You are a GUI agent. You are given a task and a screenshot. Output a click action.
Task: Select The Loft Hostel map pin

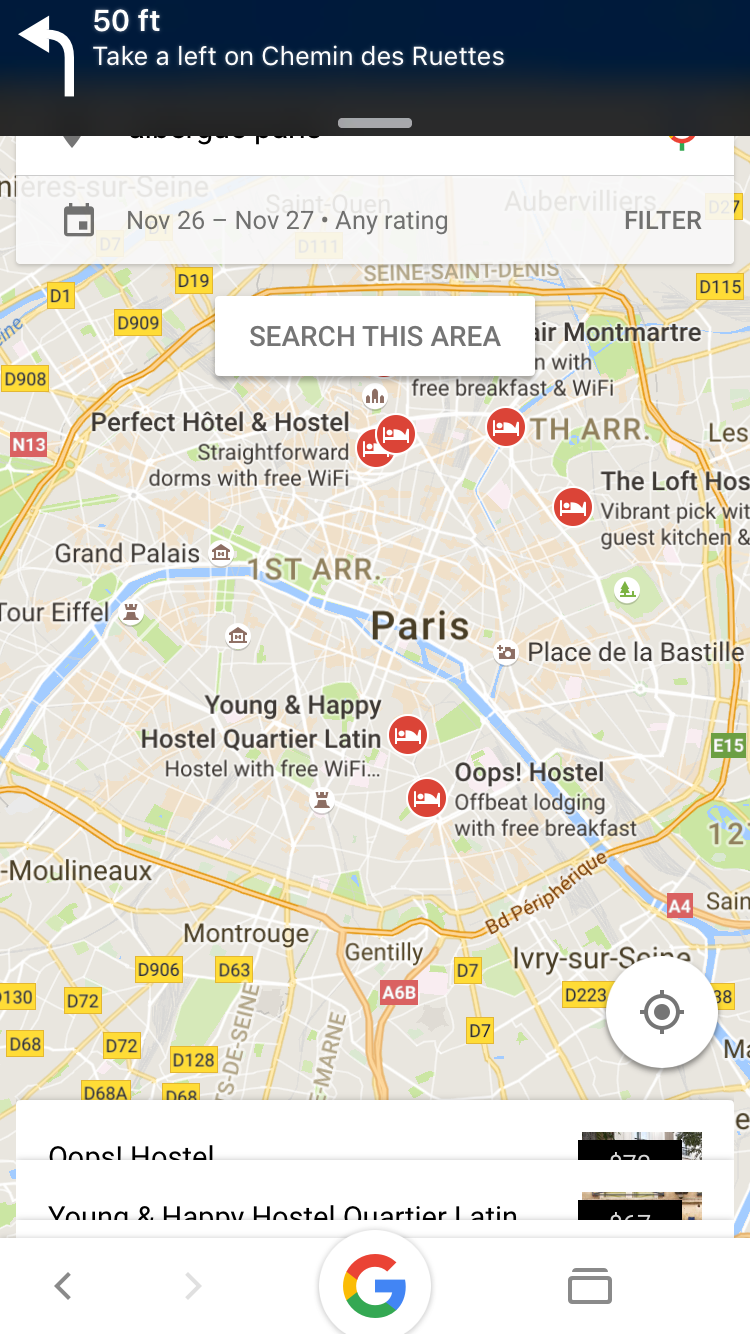(x=572, y=507)
